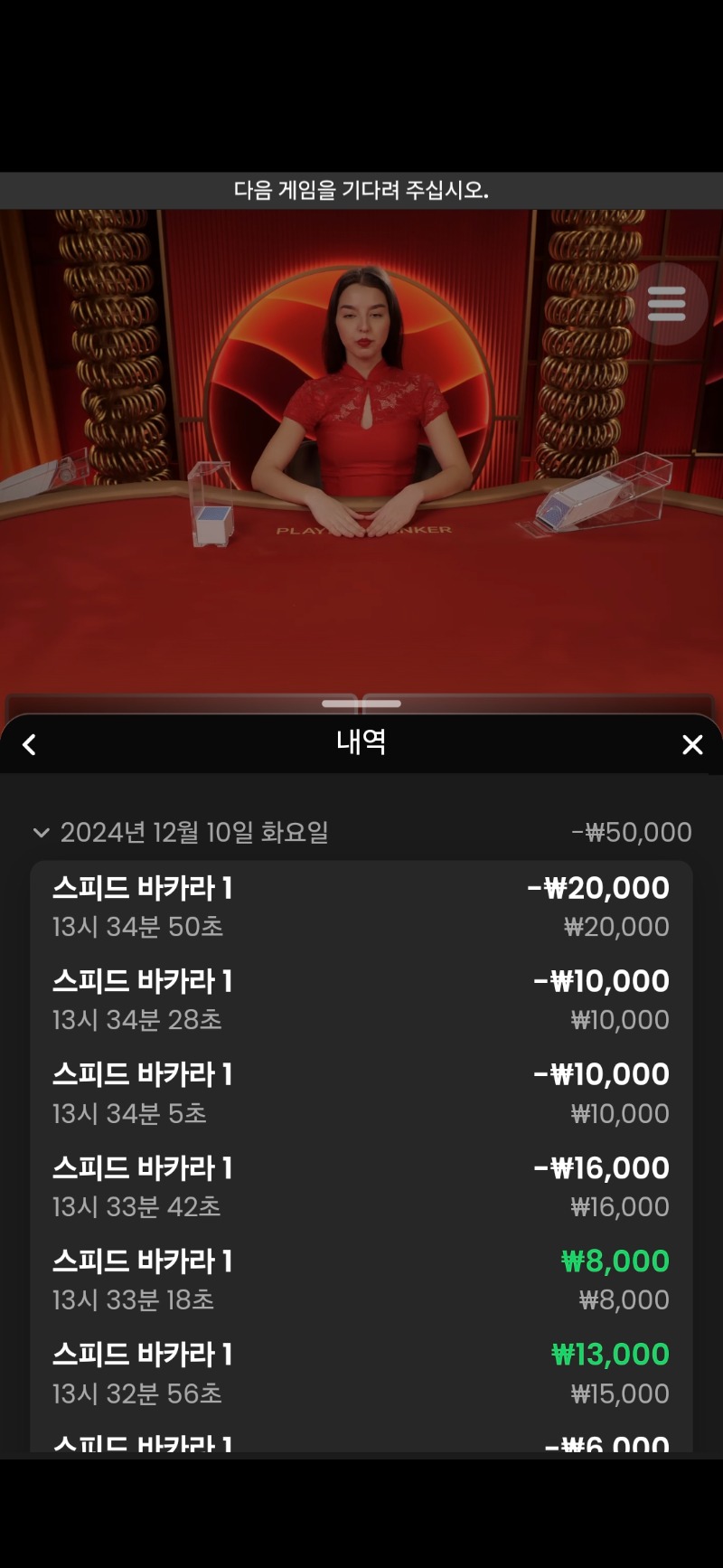Viewport: 723px width, 1568px height.
Task: Close the 내역 history panel
Action: click(692, 745)
